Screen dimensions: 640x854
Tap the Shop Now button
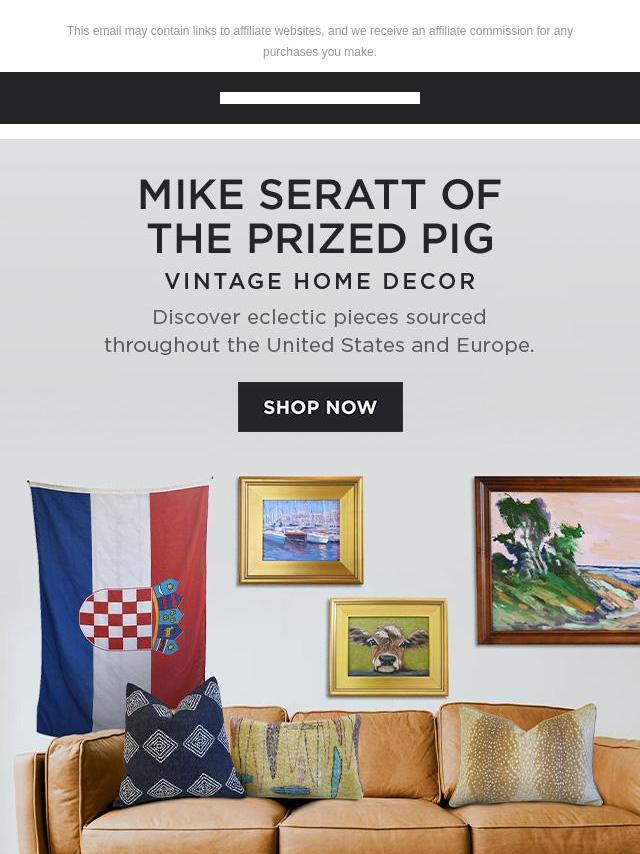pyautogui.click(x=320, y=407)
